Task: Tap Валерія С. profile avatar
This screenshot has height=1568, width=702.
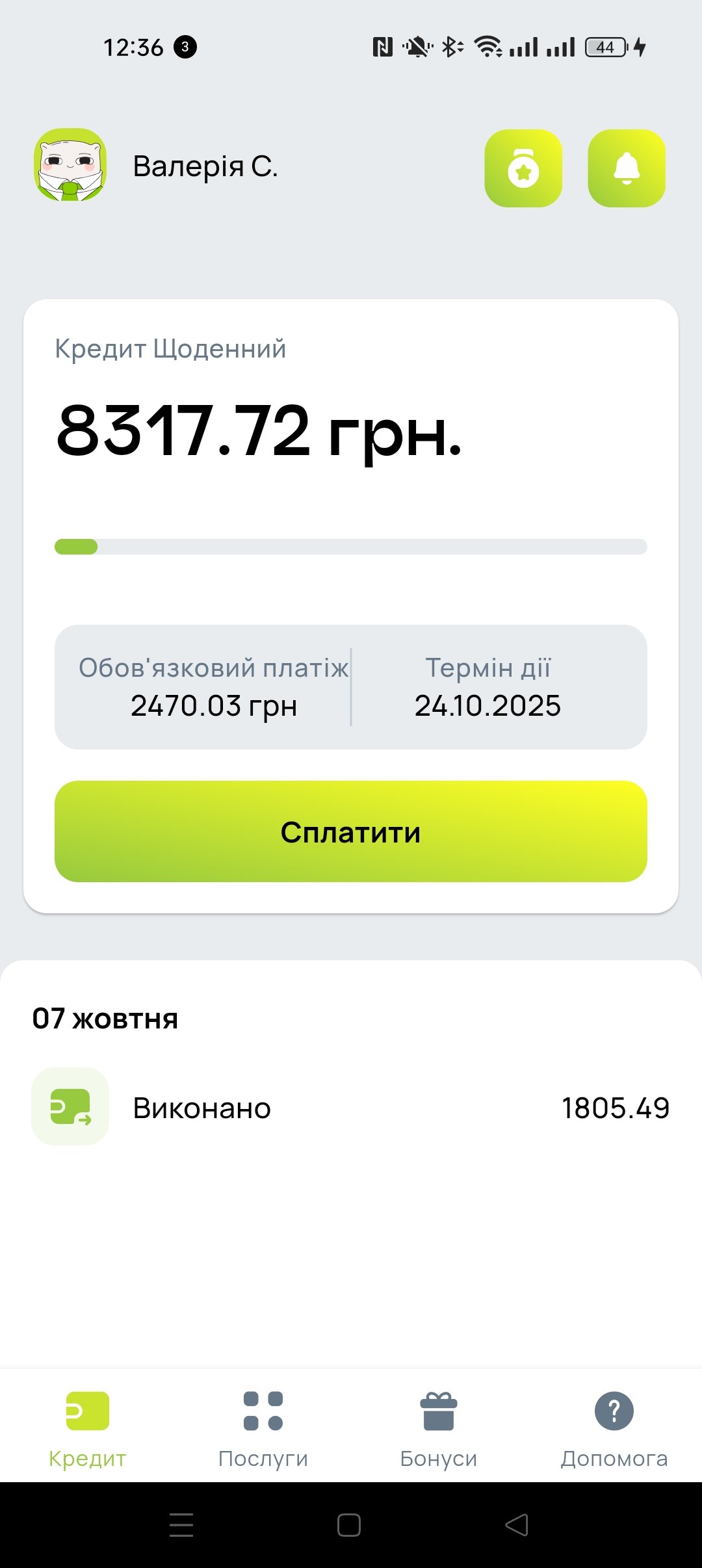Action: pos(70,165)
